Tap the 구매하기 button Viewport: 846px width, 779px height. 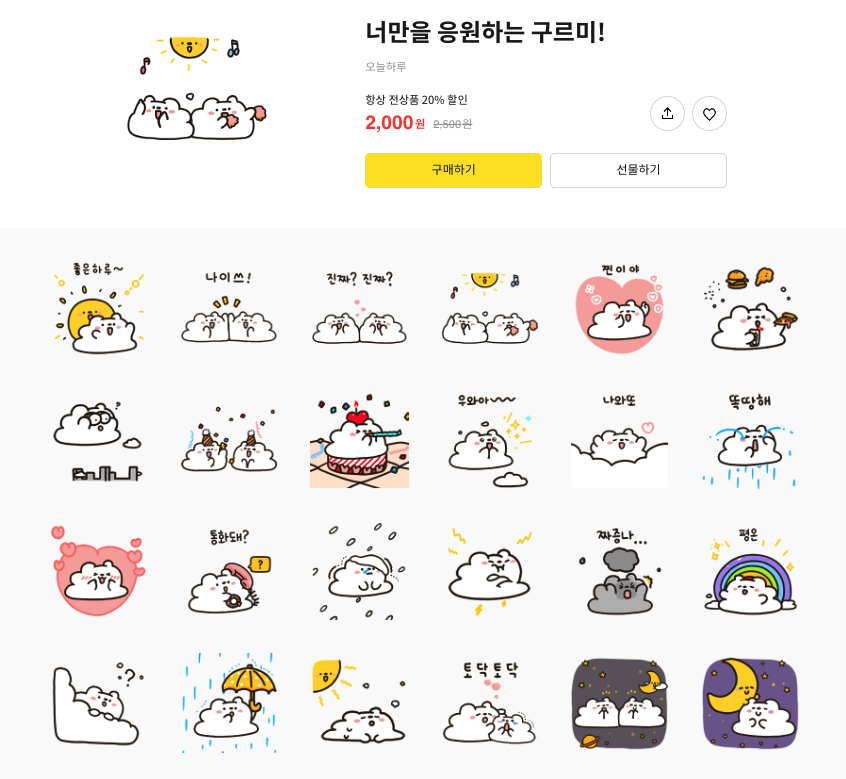(453, 170)
